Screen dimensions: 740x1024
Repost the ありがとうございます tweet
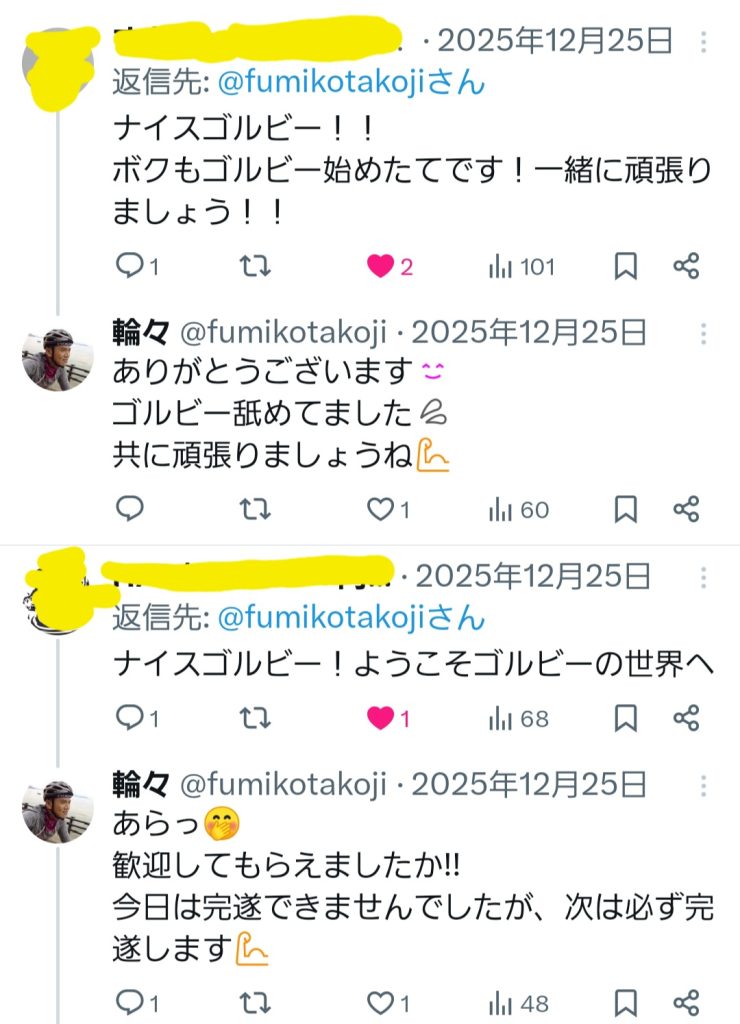tap(256, 510)
